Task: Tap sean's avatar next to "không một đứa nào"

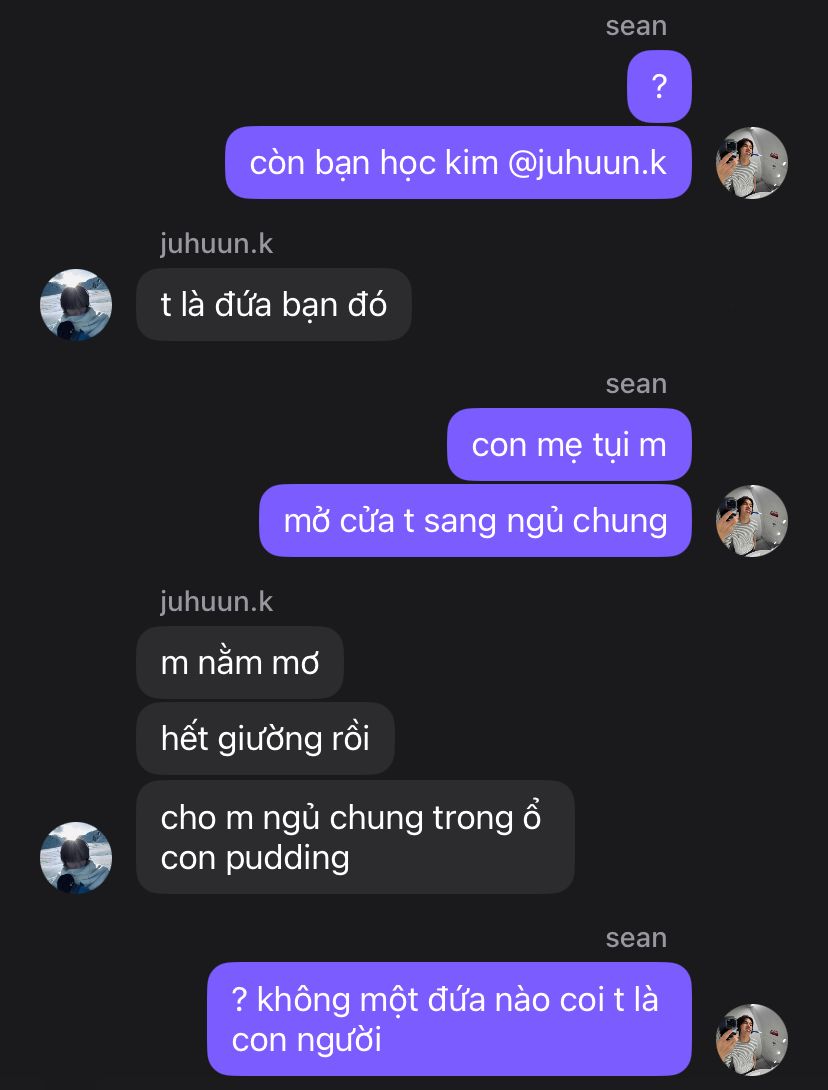Action: click(x=752, y=1039)
